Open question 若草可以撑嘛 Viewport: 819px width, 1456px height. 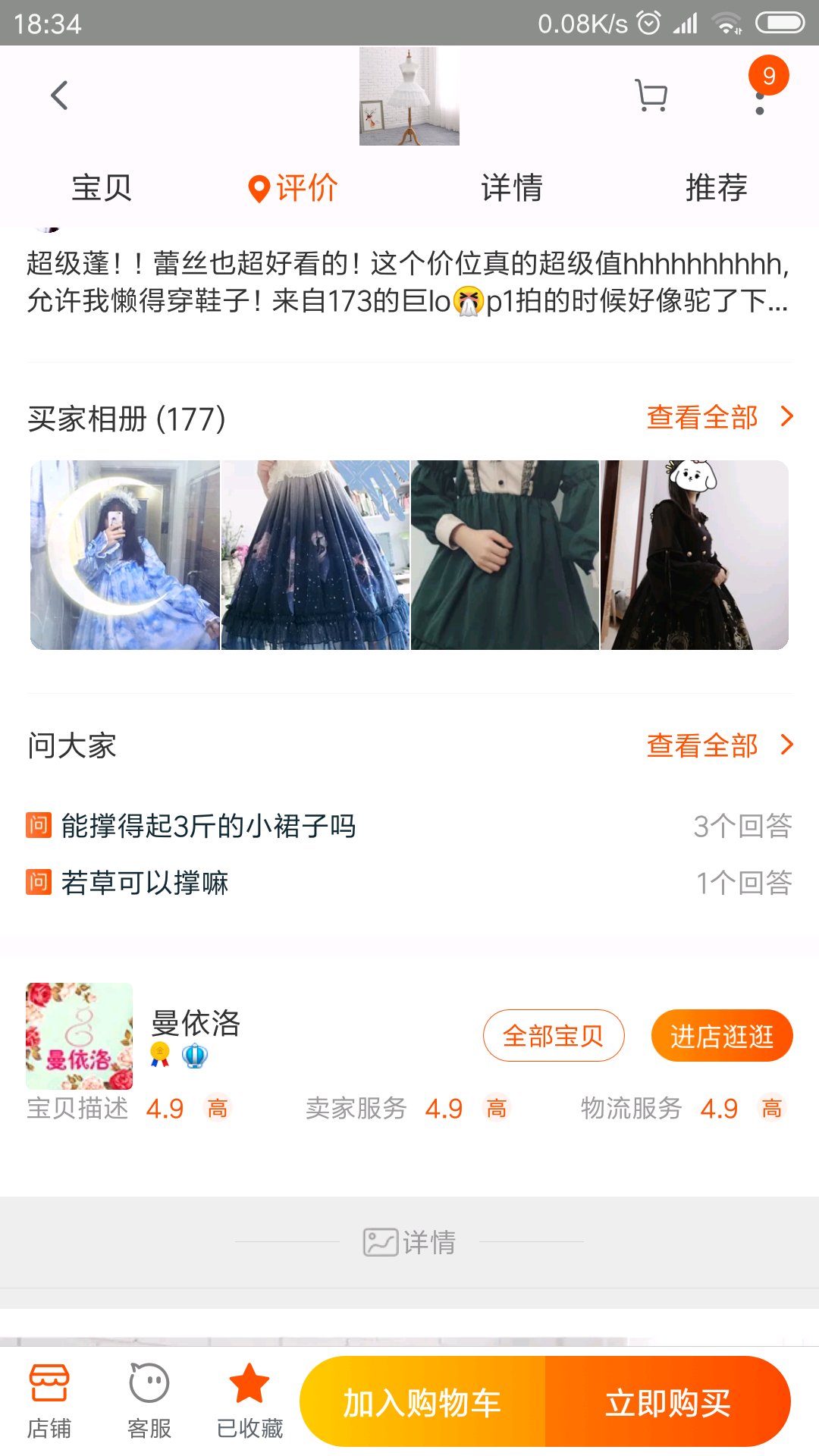(145, 883)
